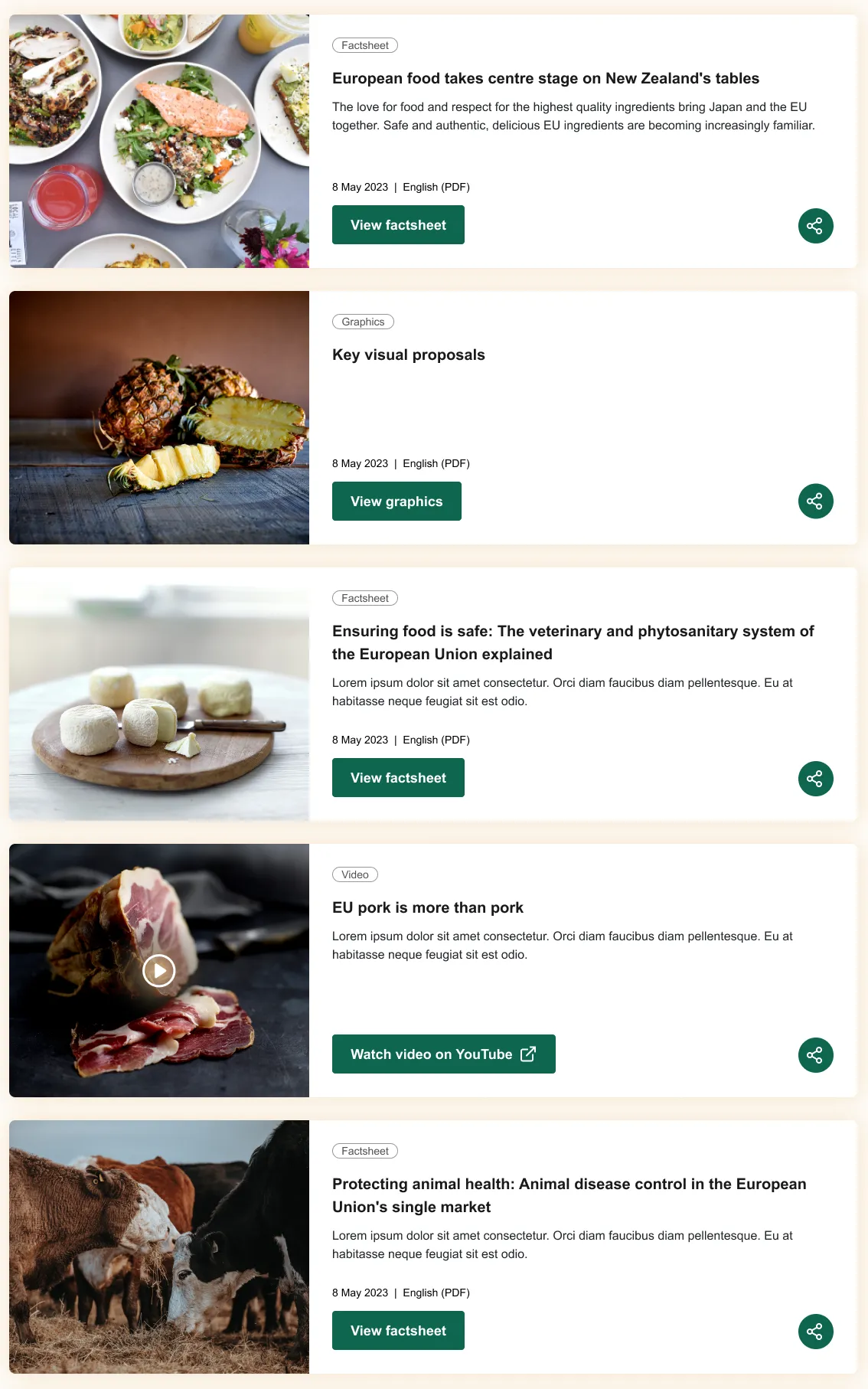The height and width of the screenshot is (1389, 868).
Task: Share the Key visual proposals card
Action: pyautogui.click(x=815, y=502)
